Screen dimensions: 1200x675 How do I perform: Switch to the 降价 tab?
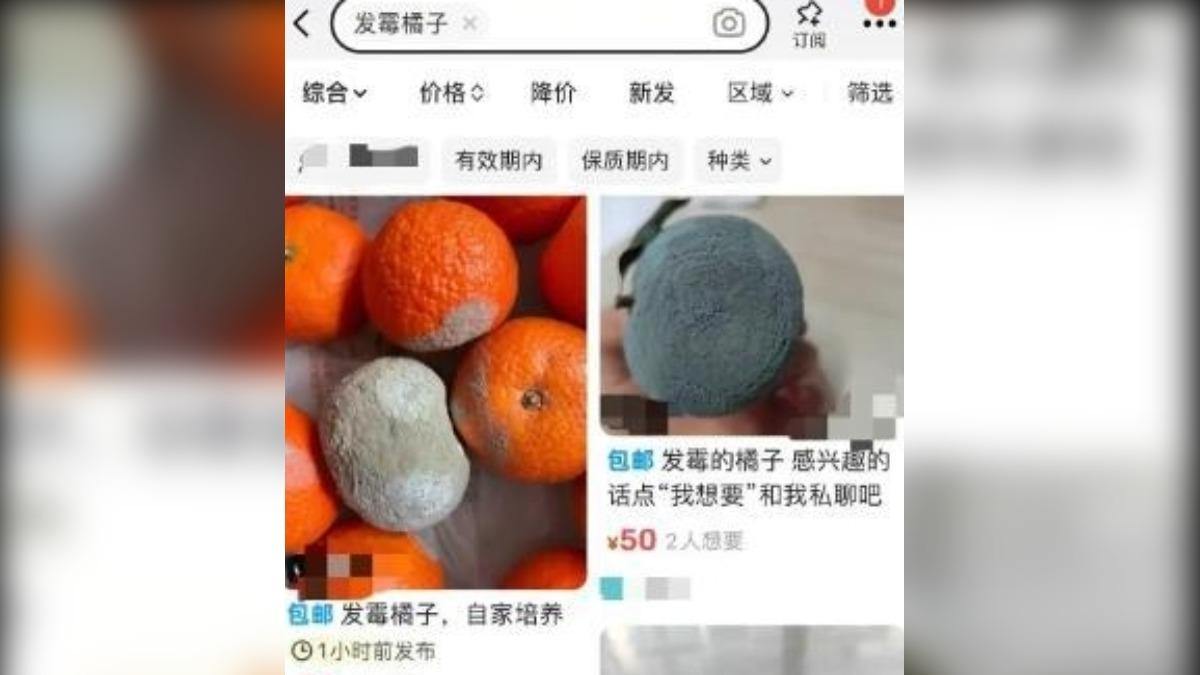553,93
